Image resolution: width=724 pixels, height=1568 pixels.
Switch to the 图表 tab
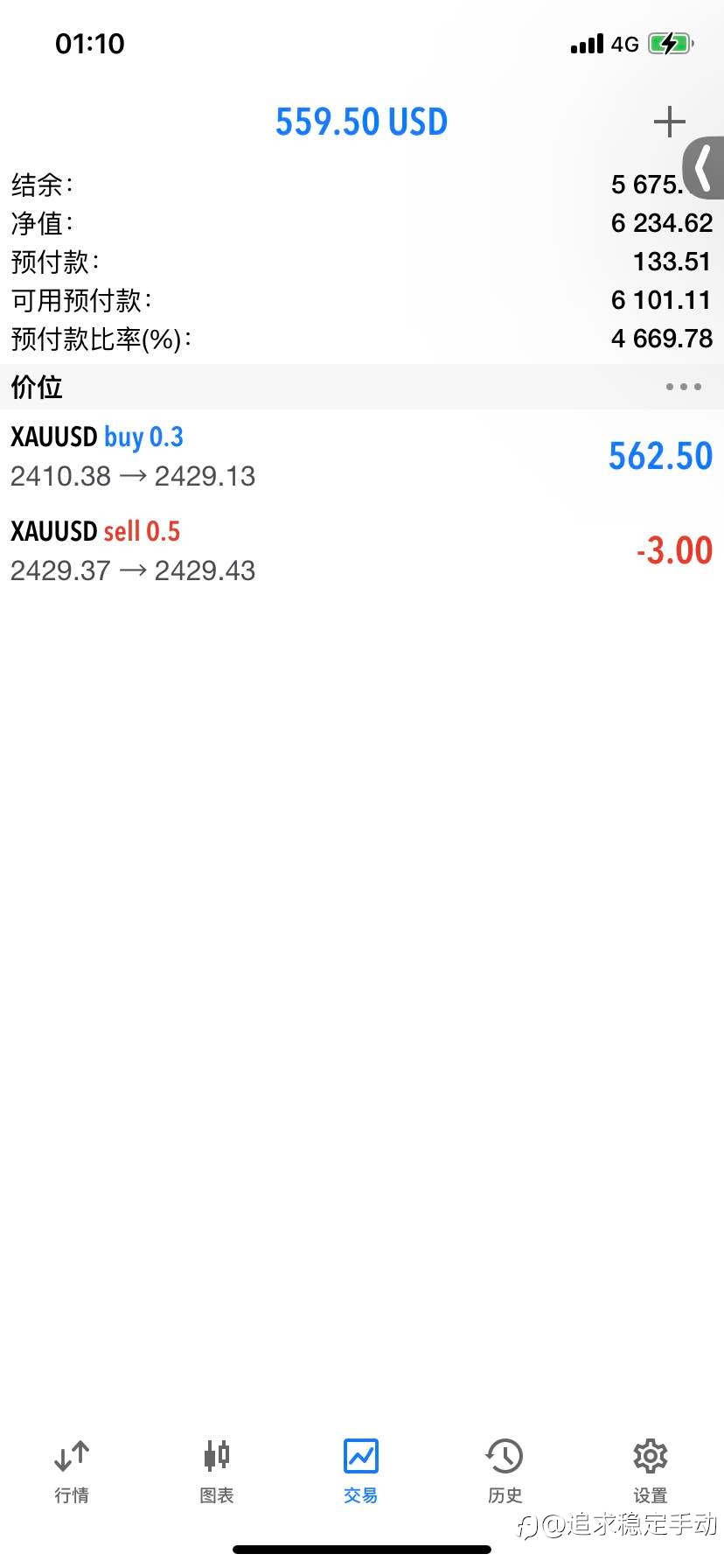point(216,1472)
